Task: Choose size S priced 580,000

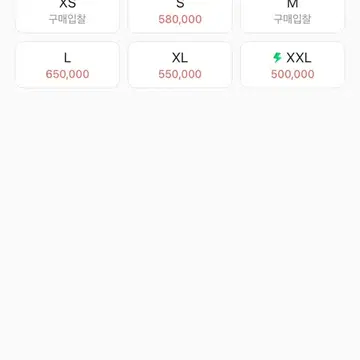Action: [x=180, y=16]
